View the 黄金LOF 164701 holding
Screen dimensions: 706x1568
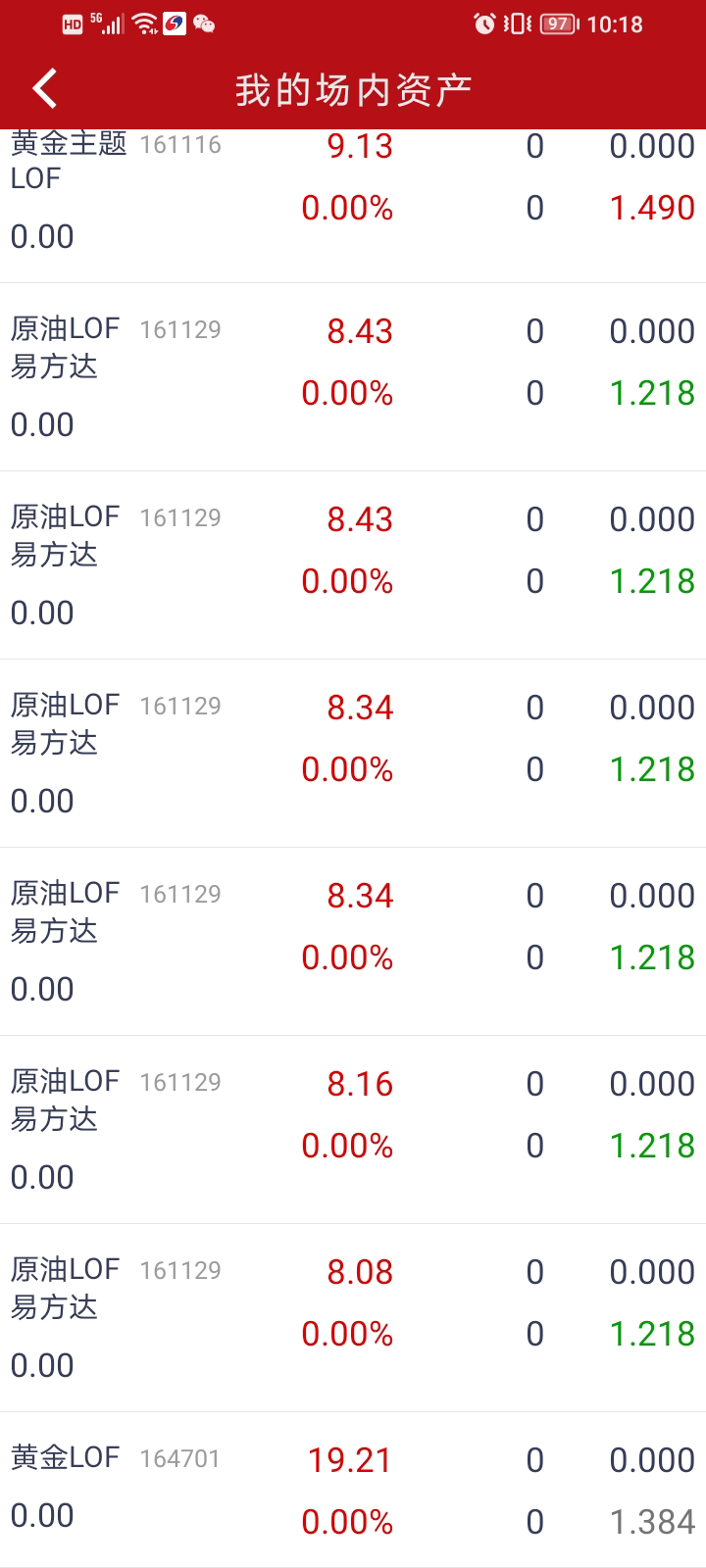click(x=353, y=1490)
